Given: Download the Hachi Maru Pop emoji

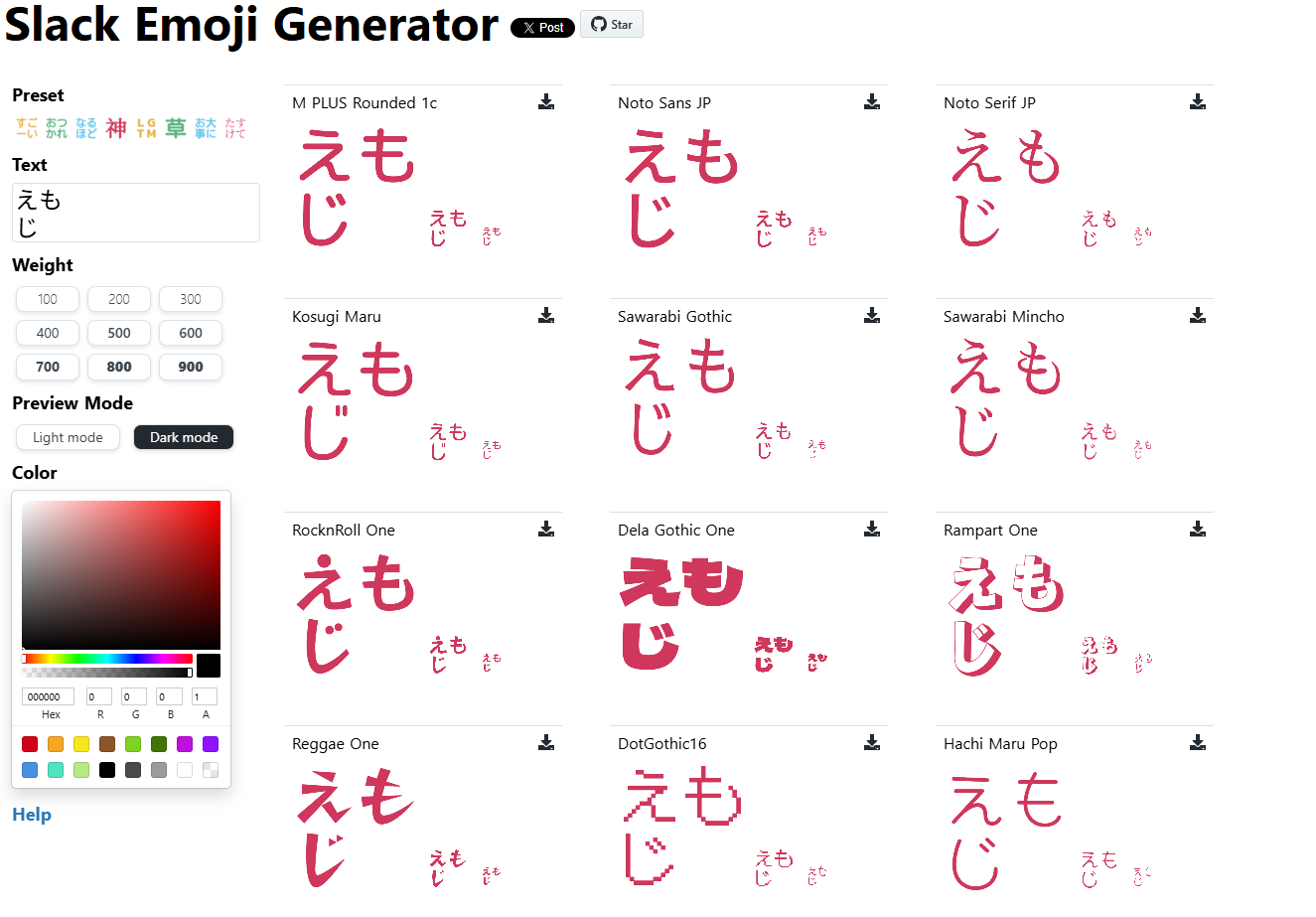Looking at the screenshot, I should coord(1198,742).
